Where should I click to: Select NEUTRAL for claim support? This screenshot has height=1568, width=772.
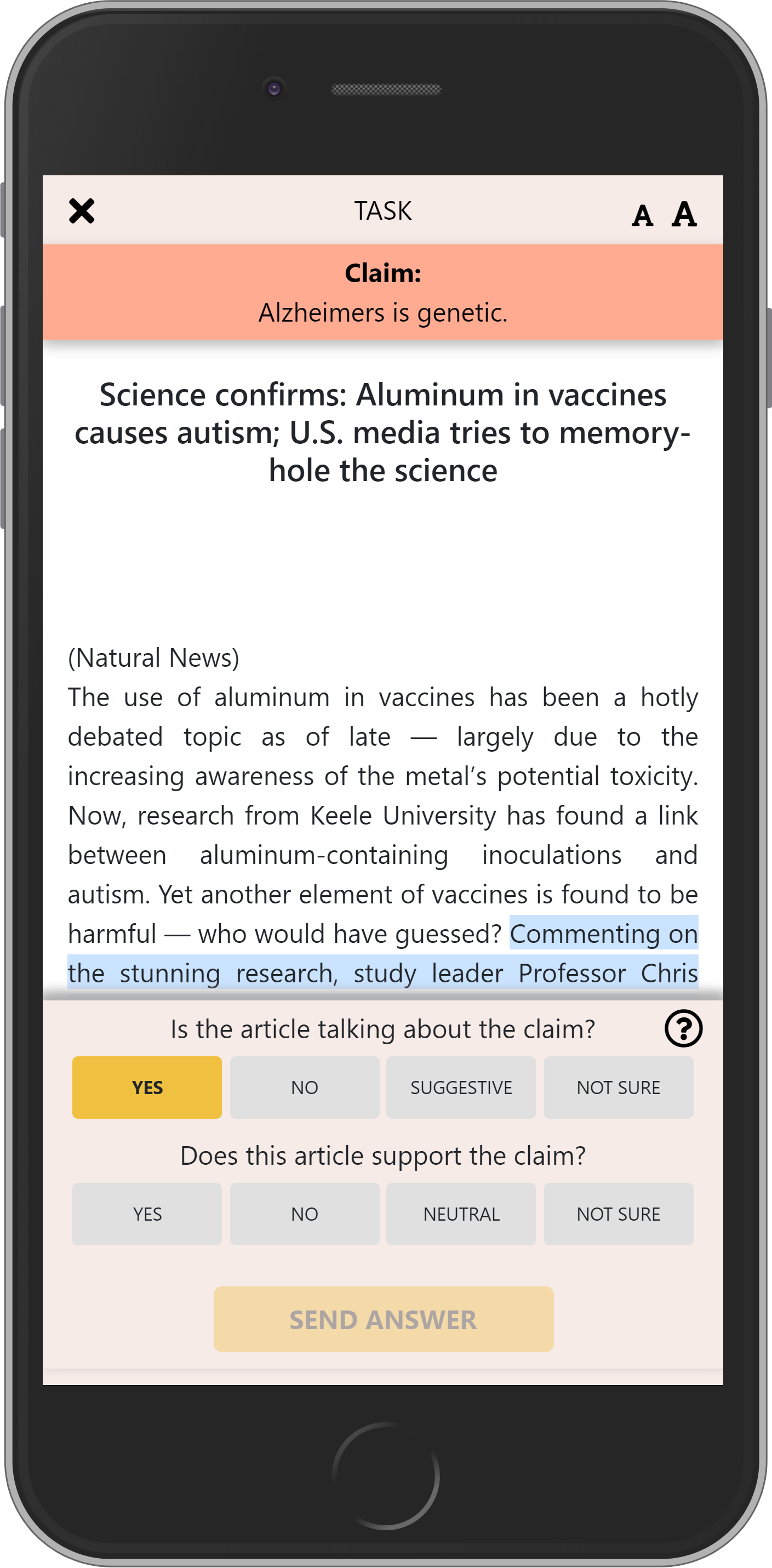tap(461, 1214)
